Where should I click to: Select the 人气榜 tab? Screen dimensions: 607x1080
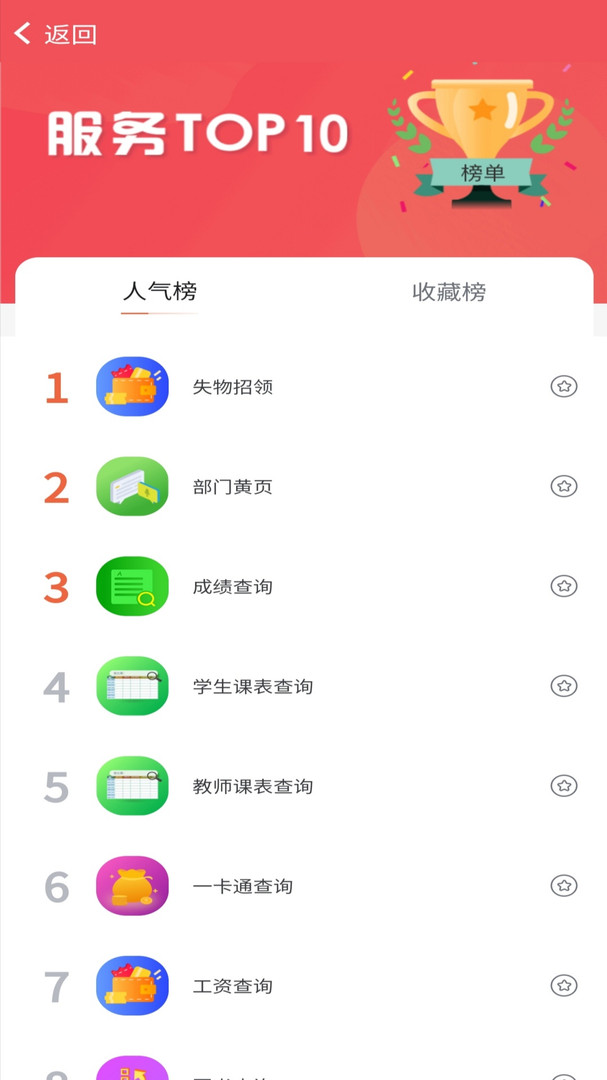[x=160, y=292]
